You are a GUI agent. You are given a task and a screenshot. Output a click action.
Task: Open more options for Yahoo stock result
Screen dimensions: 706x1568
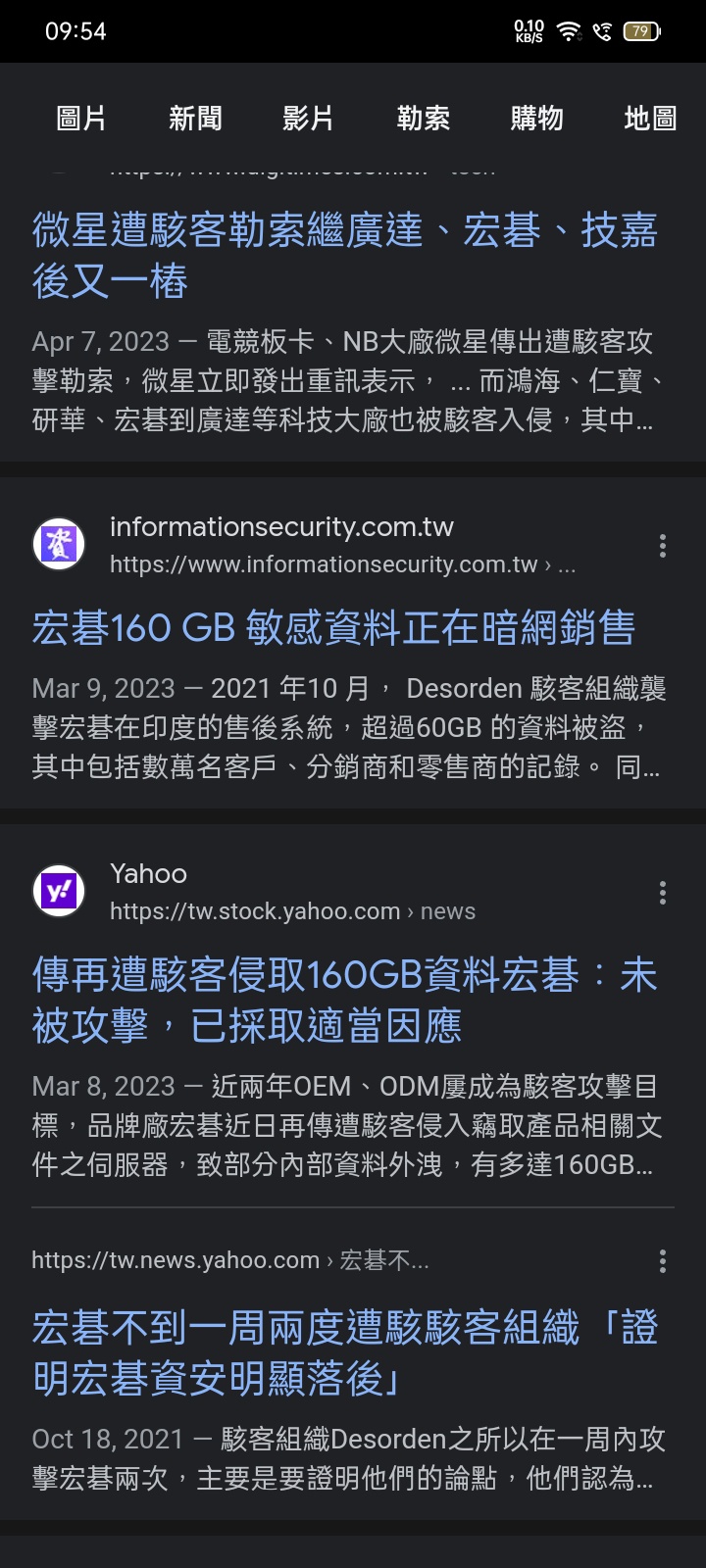click(x=663, y=893)
